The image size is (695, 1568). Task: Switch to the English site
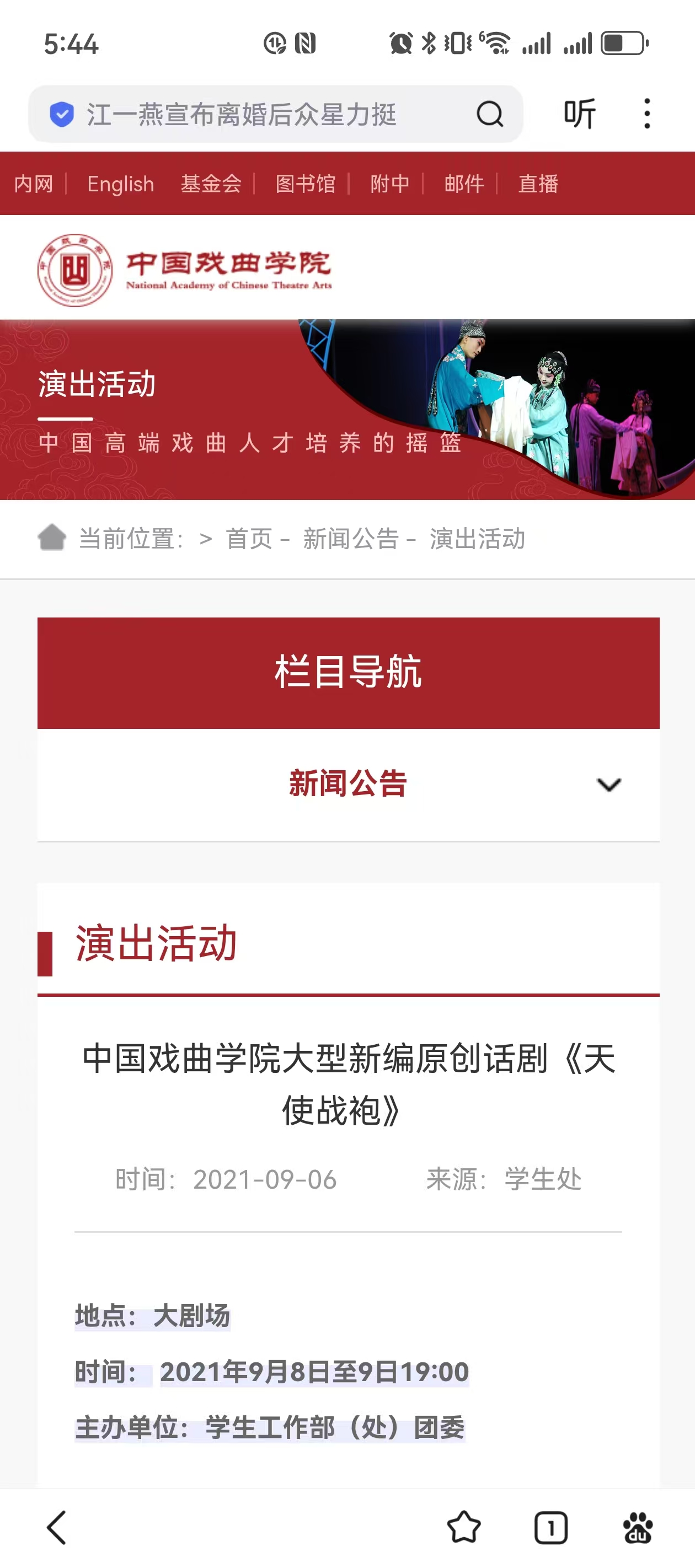[120, 183]
